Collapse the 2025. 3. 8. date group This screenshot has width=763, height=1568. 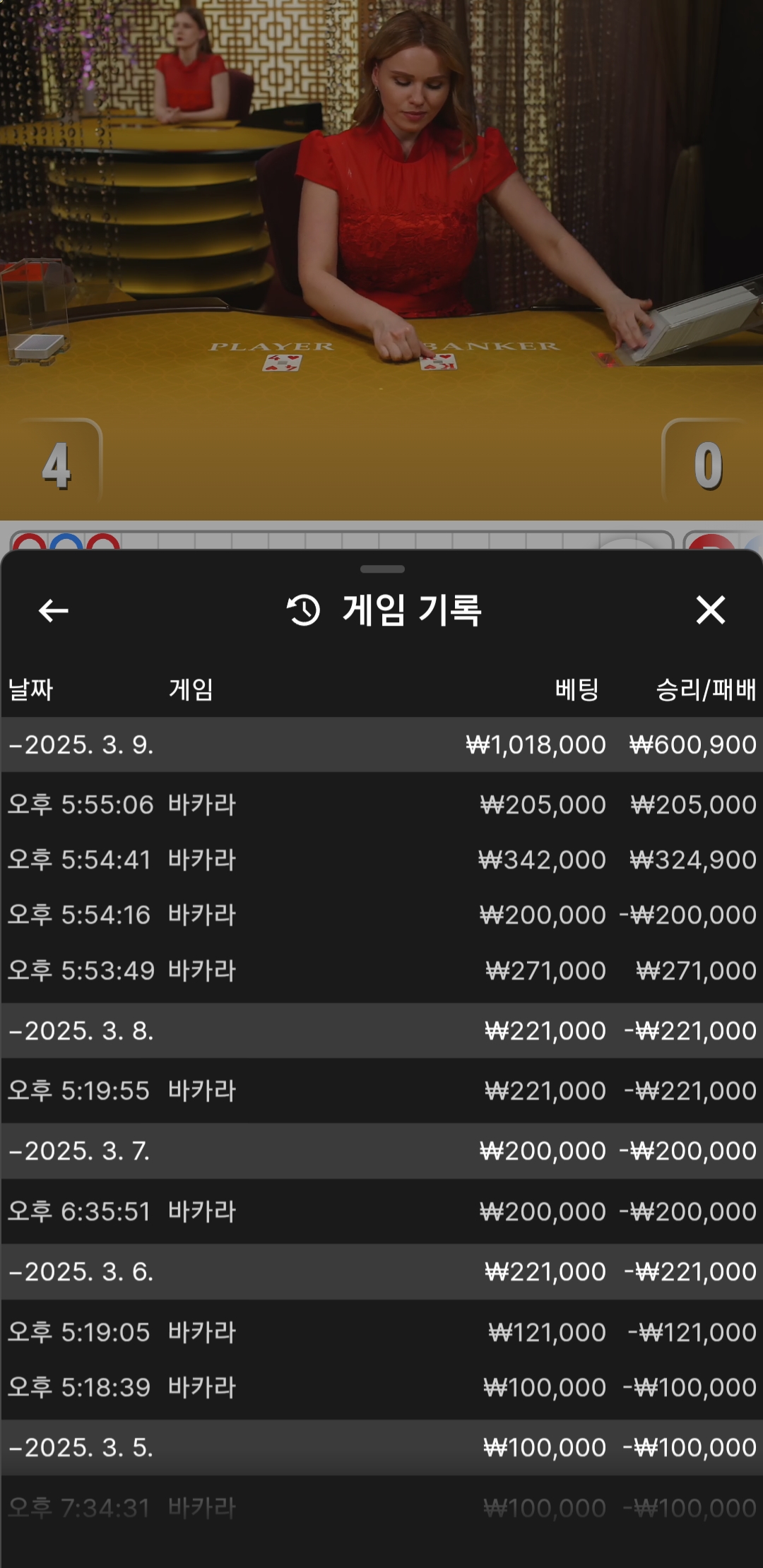(x=381, y=1031)
